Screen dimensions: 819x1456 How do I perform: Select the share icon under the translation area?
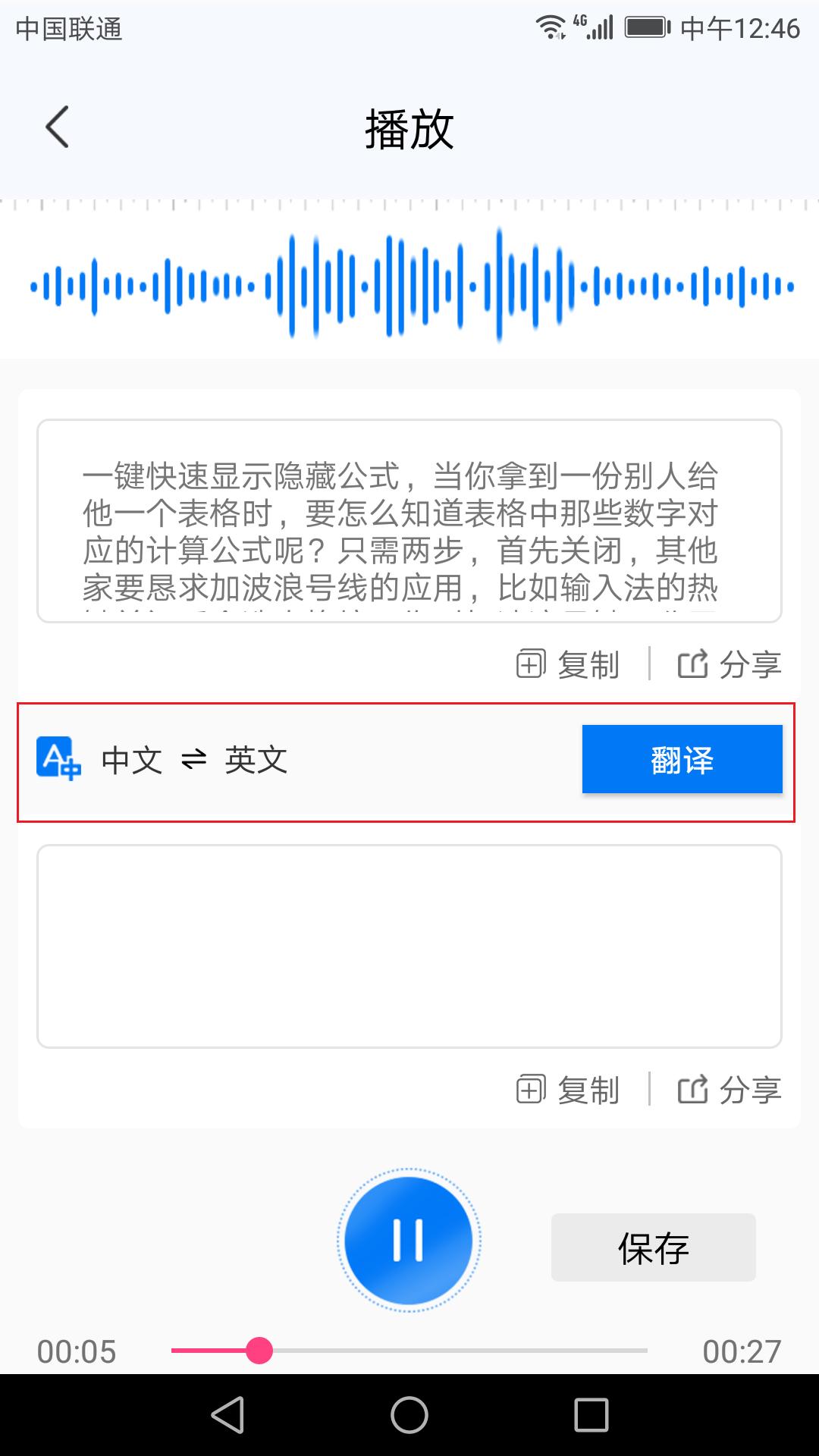coord(694,1090)
